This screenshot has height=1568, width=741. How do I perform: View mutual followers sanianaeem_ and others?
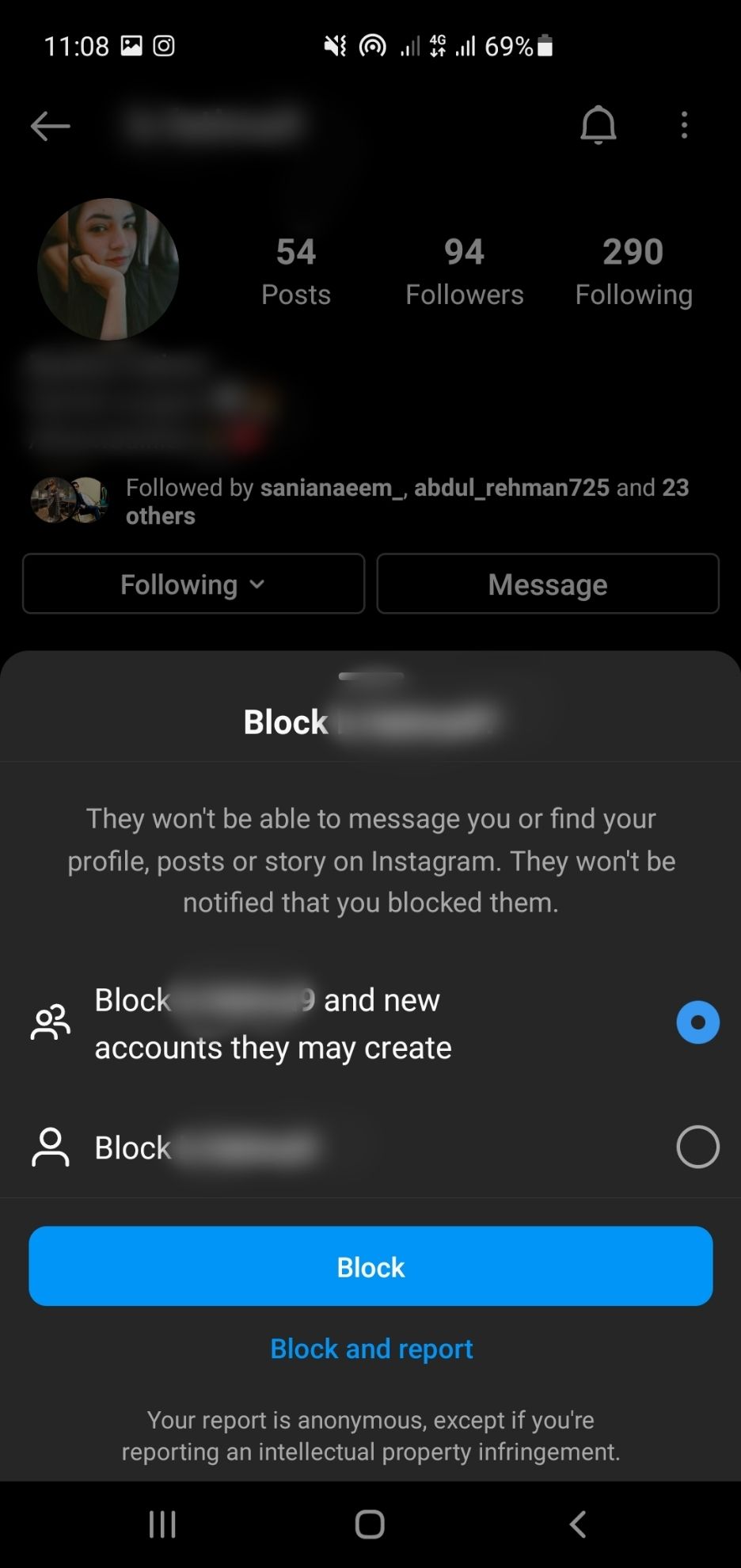point(407,501)
